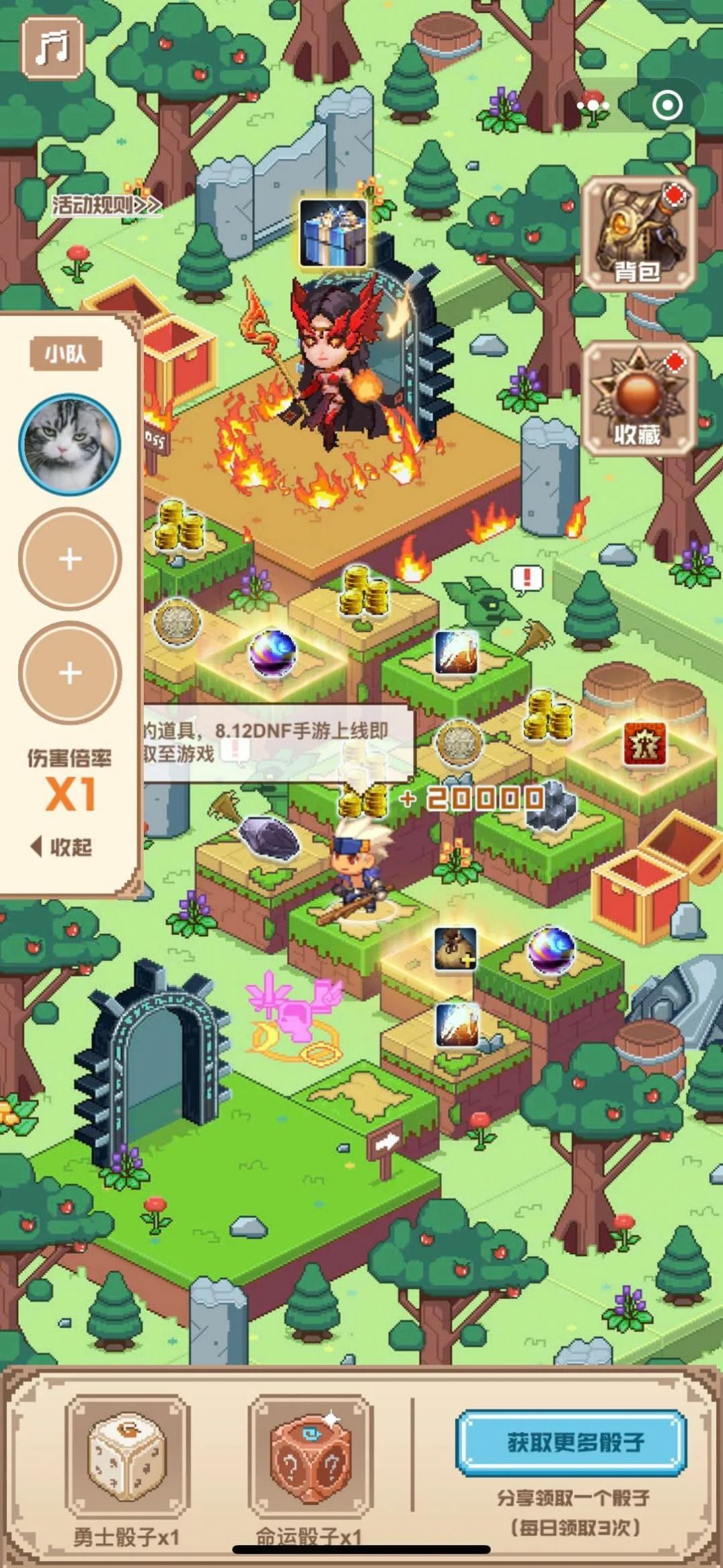
Task: Collapse the team panel with 收起
Action: point(62,847)
